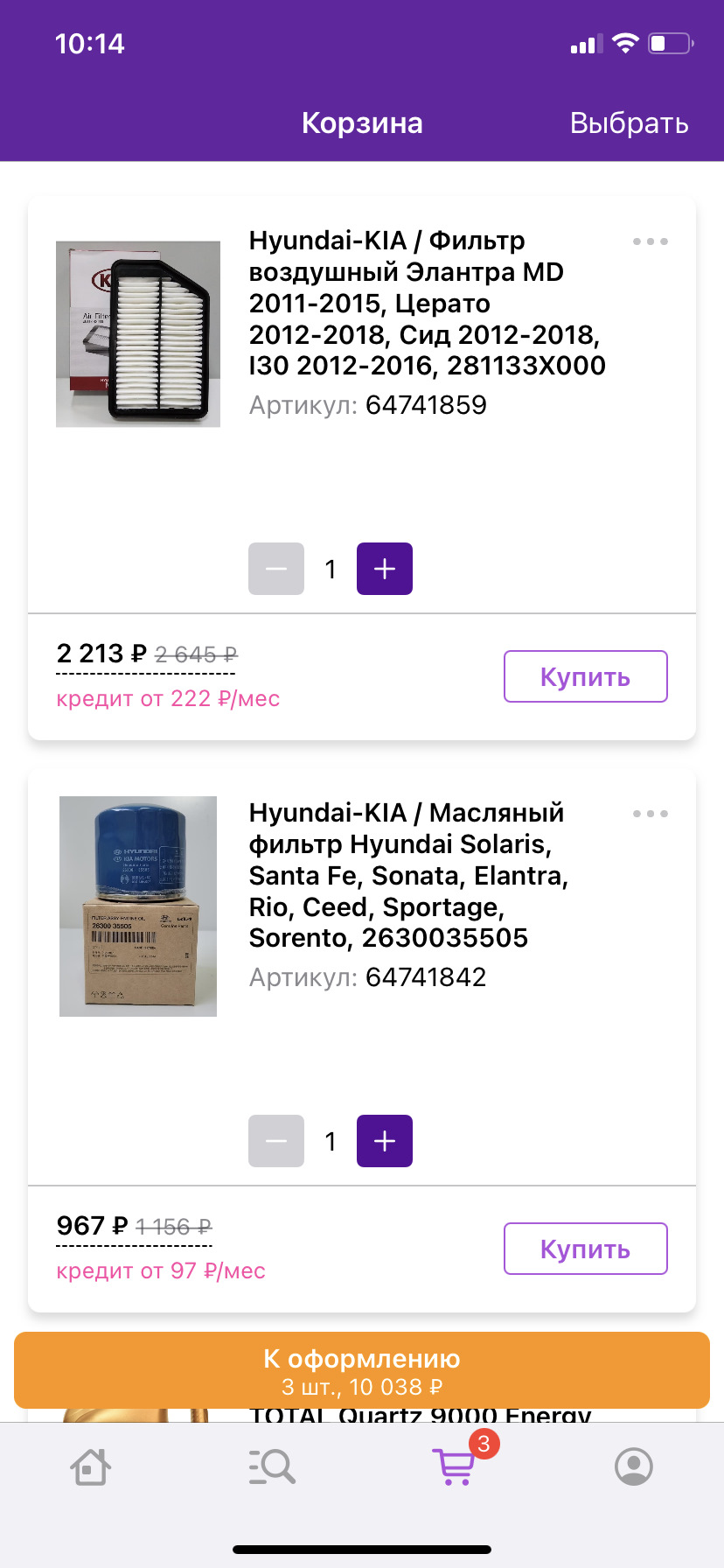The width and height of the screenshot is (724, 1568).
Task: Open the air filter product image
Action: tap(138, 334)
